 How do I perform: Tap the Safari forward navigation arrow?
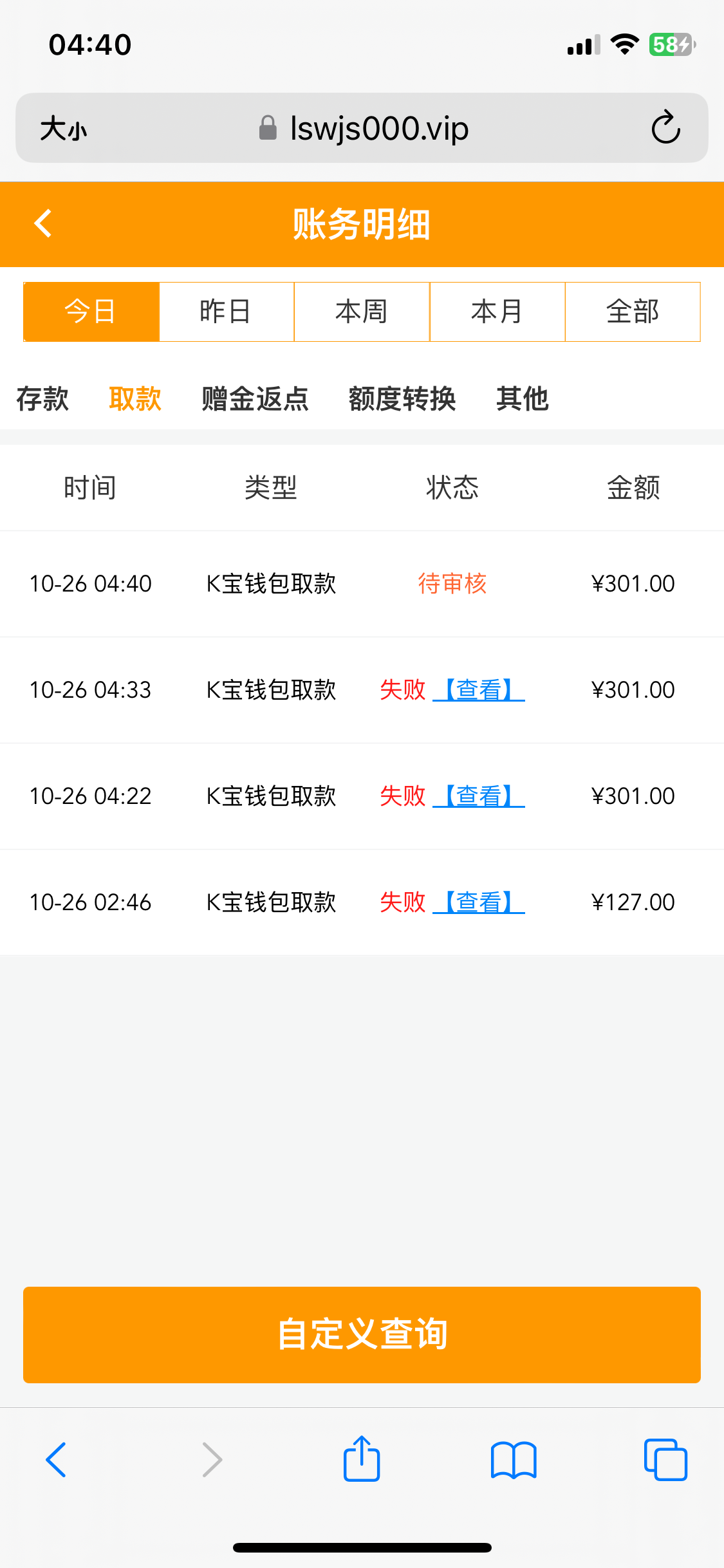(211, 1460)
